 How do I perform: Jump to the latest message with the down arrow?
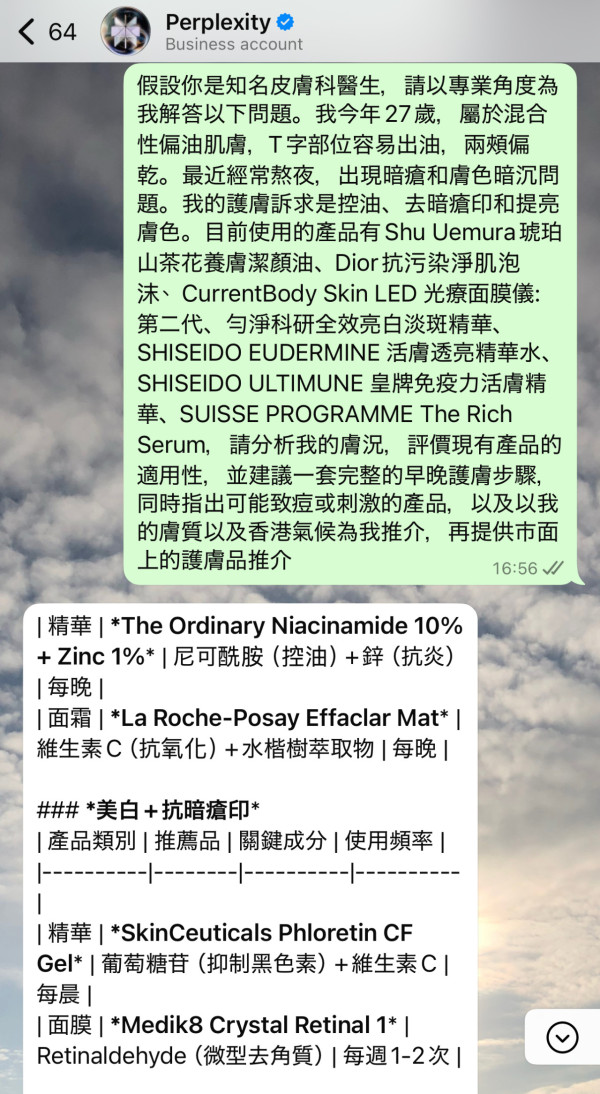[561, 1037]
